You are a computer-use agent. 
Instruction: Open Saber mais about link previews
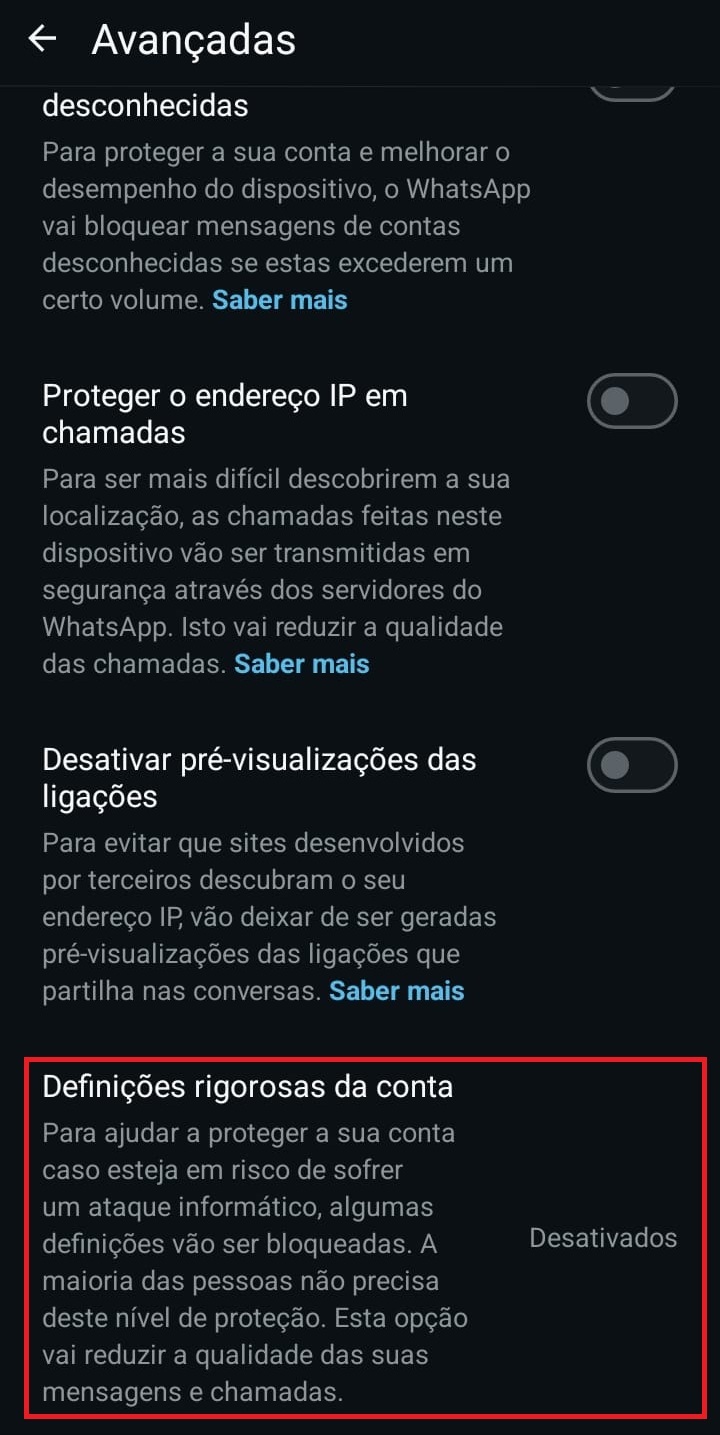(x=397, y=991)
